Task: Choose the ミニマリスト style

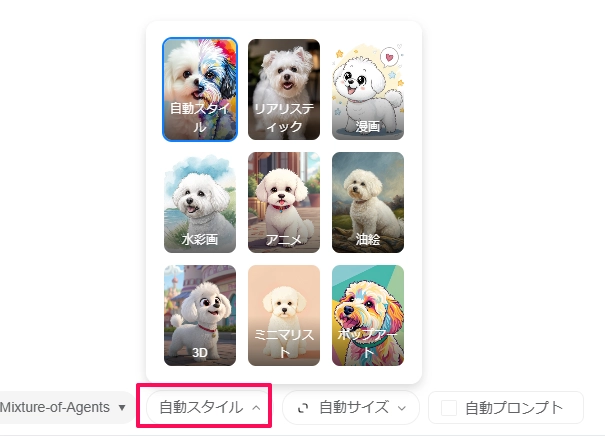Action: click(x=284, y=315)
